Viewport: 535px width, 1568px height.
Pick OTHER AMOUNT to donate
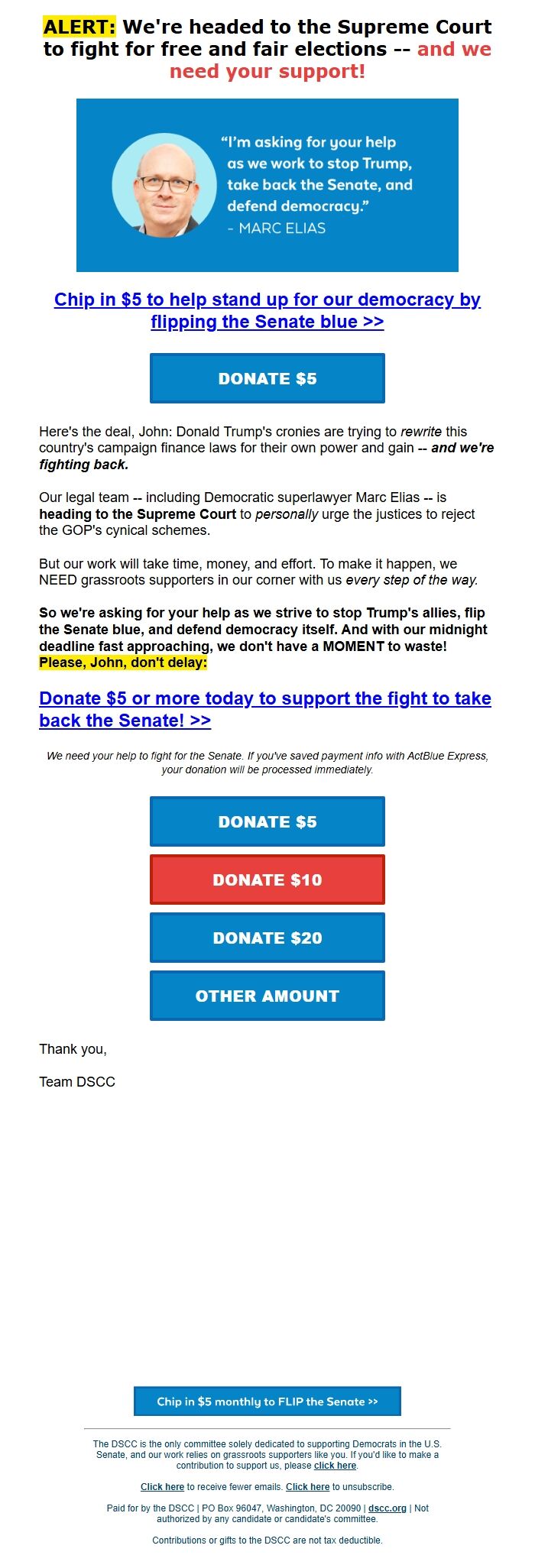click(267, 996)
